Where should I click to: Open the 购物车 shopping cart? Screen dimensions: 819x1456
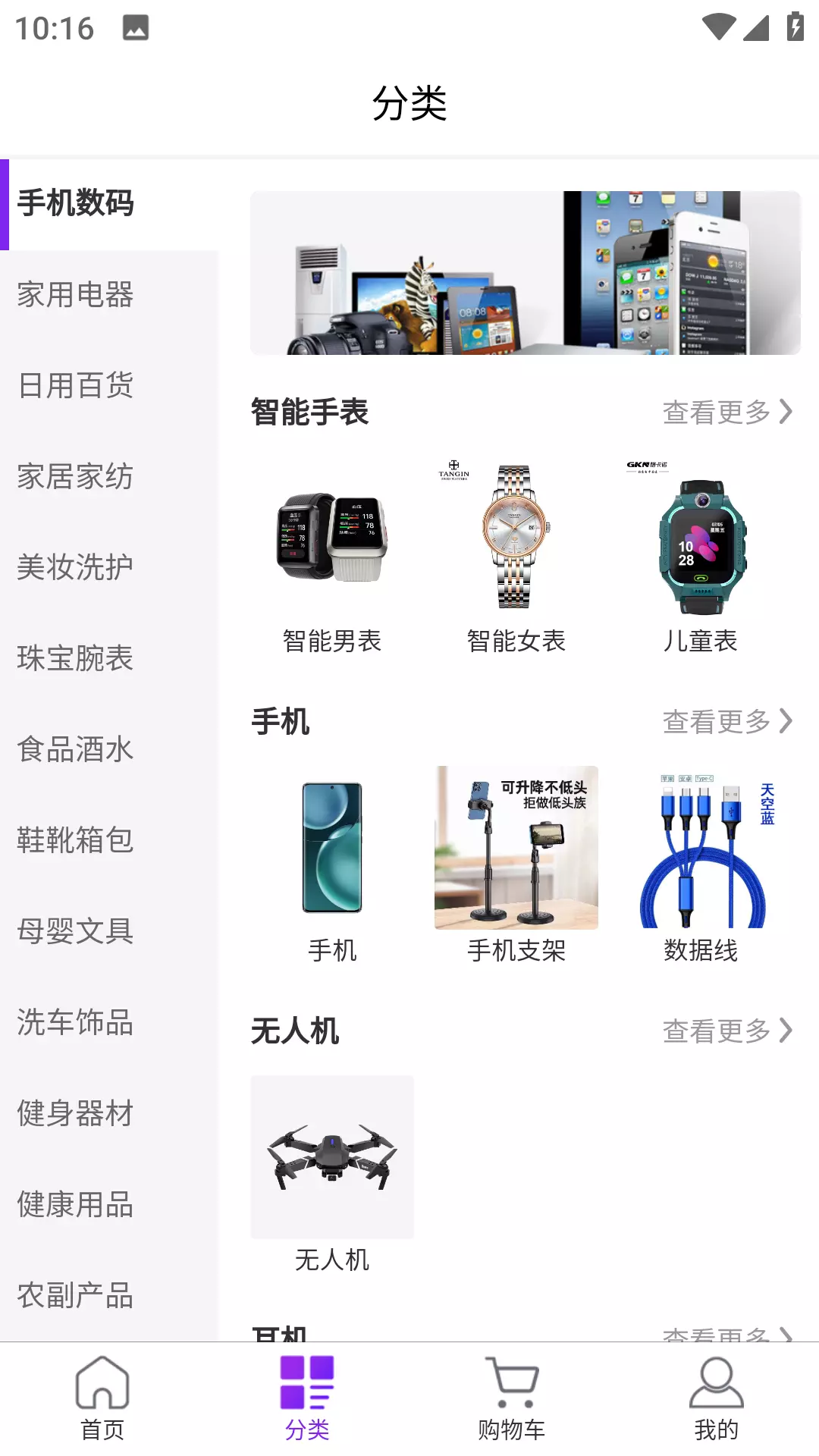coord(512,1399)
